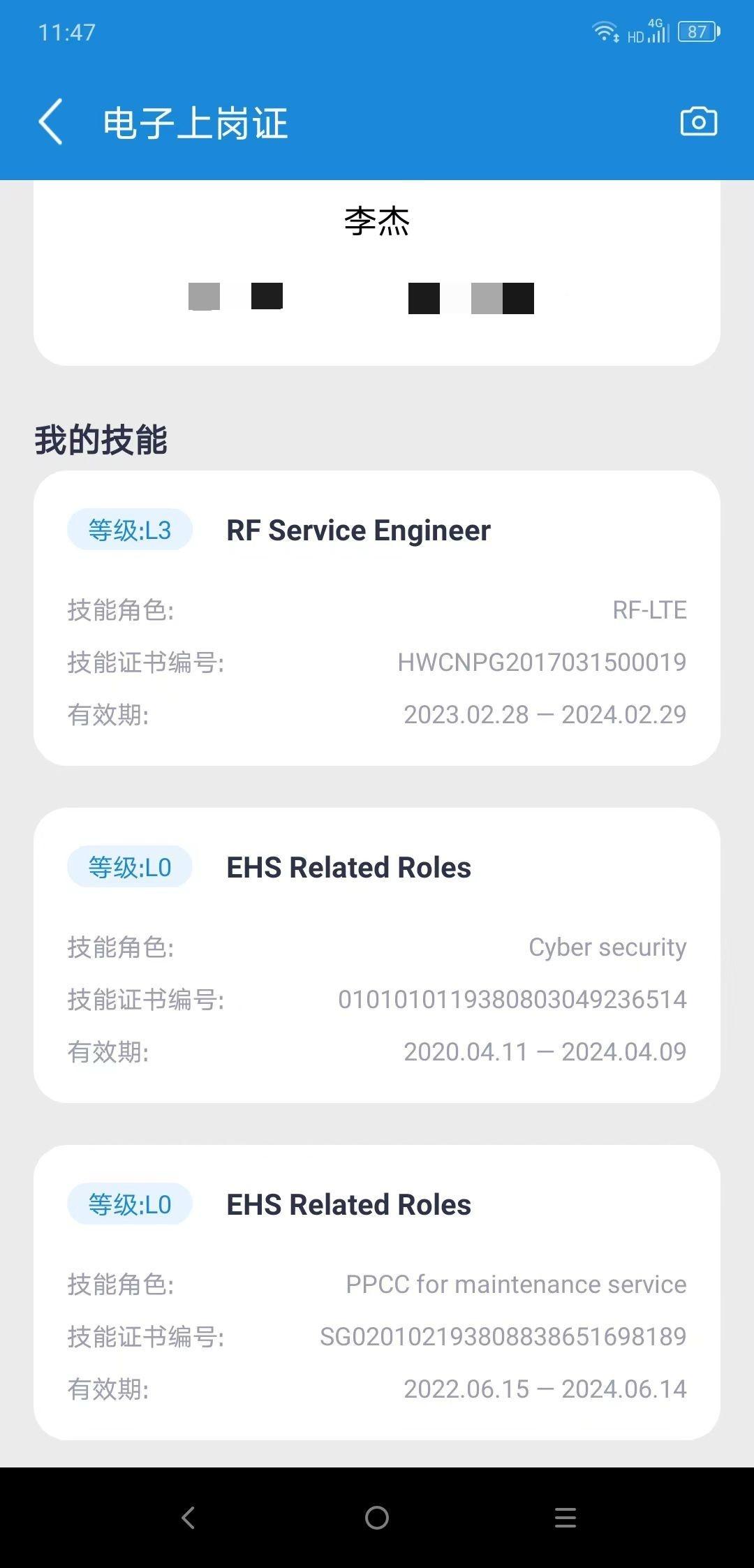Open the camera icon in the header
The width and height of the screenshot is (754, 1568).
[698, 122]
